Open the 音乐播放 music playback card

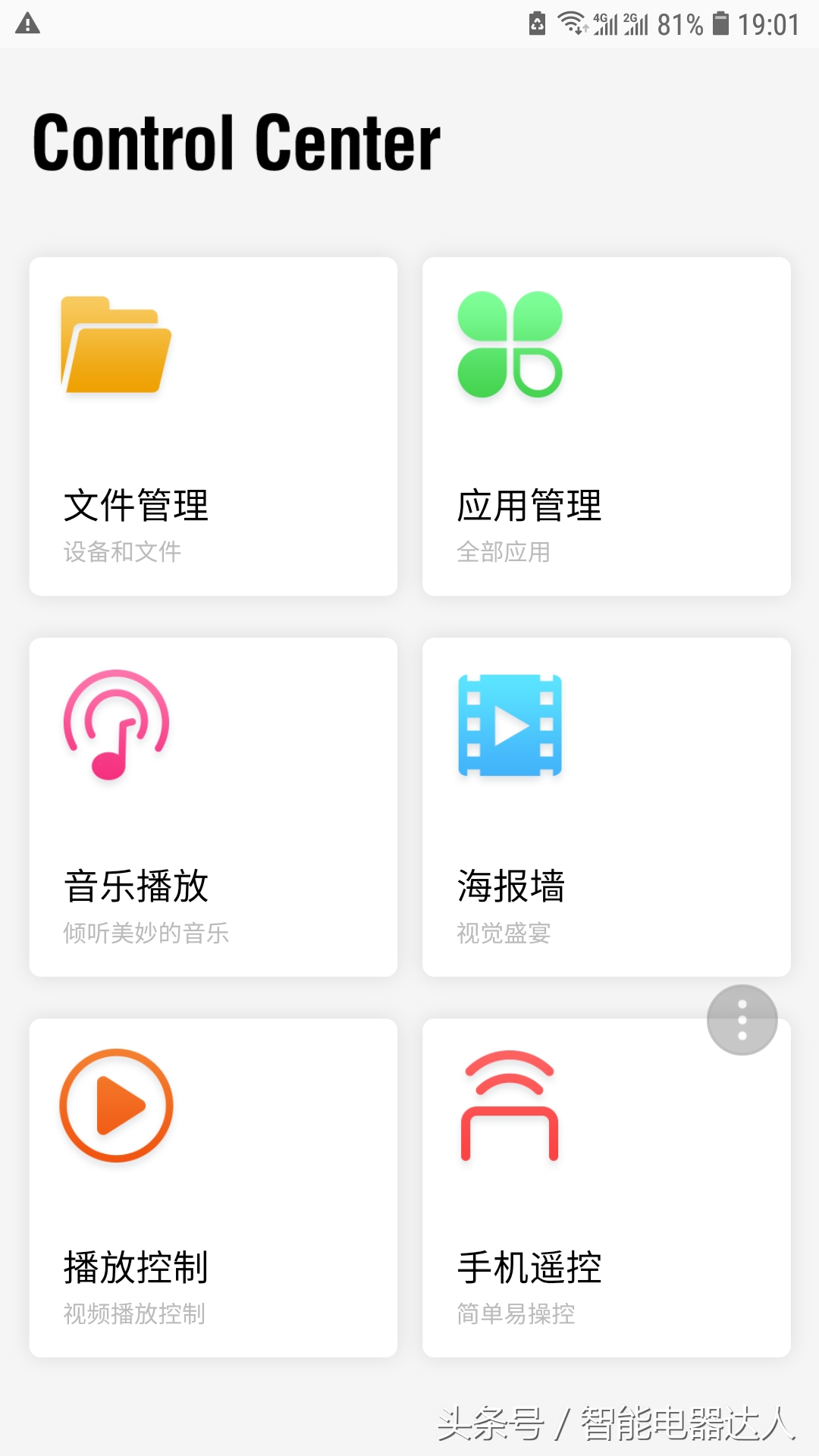click(x=213, y=807)
